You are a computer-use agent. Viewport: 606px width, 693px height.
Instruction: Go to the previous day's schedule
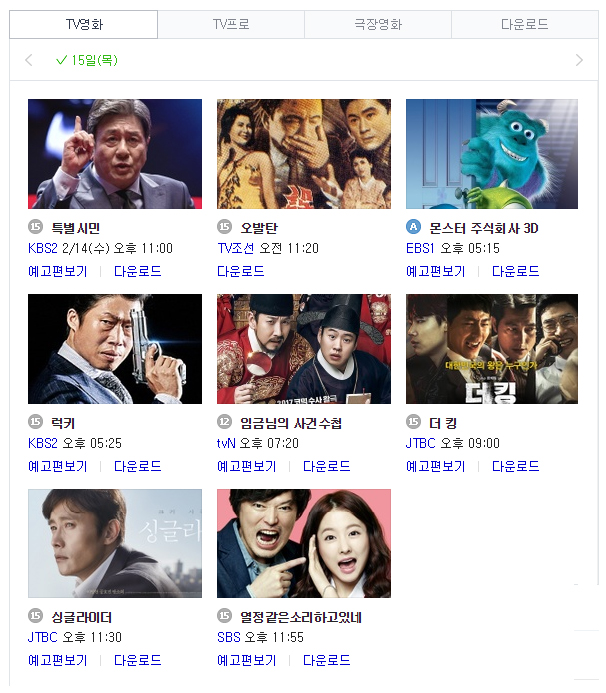pos(28,60)
